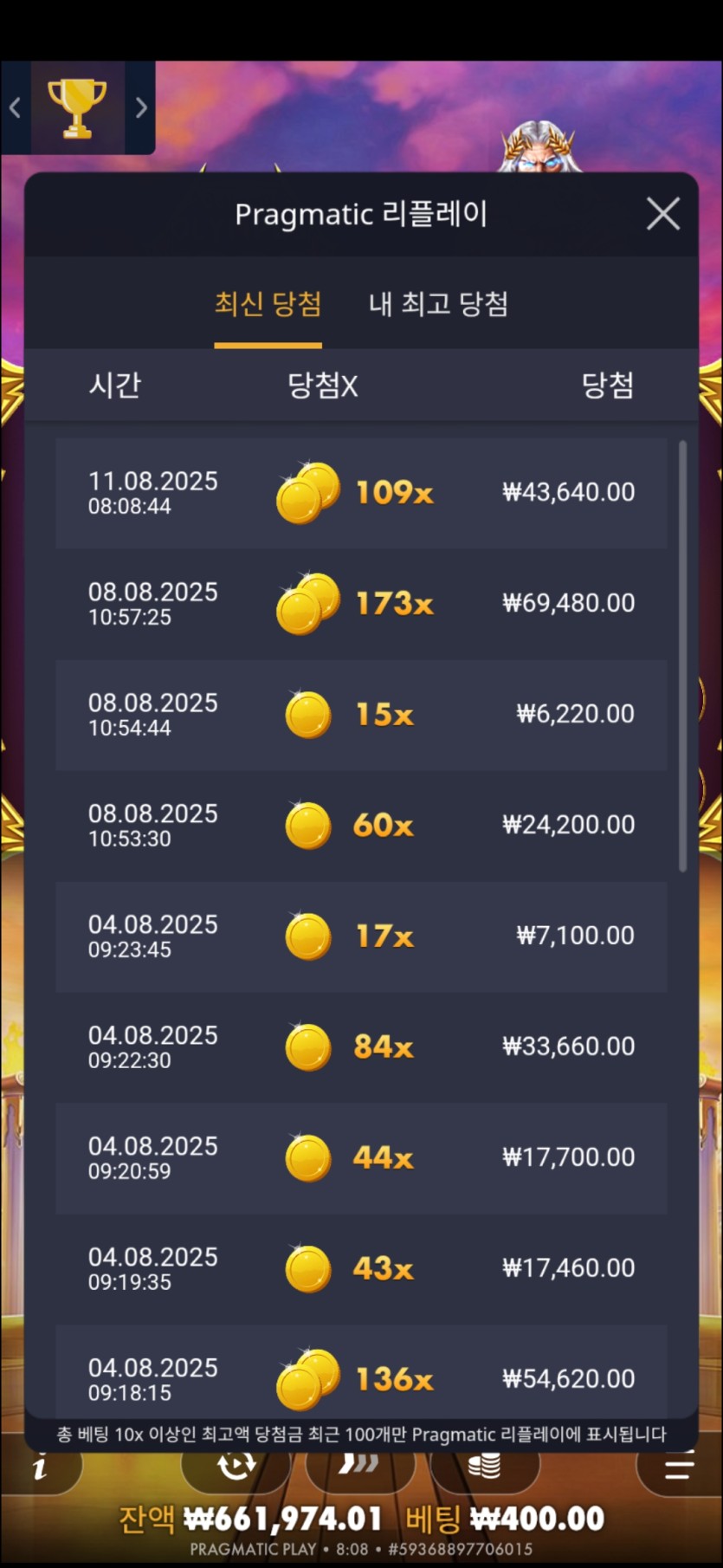Viewport: 723px width, 1568px height.
Task: Open the 15x replay for ₩6,220.00
Action: pyautogui.click(x=361, y=715)
